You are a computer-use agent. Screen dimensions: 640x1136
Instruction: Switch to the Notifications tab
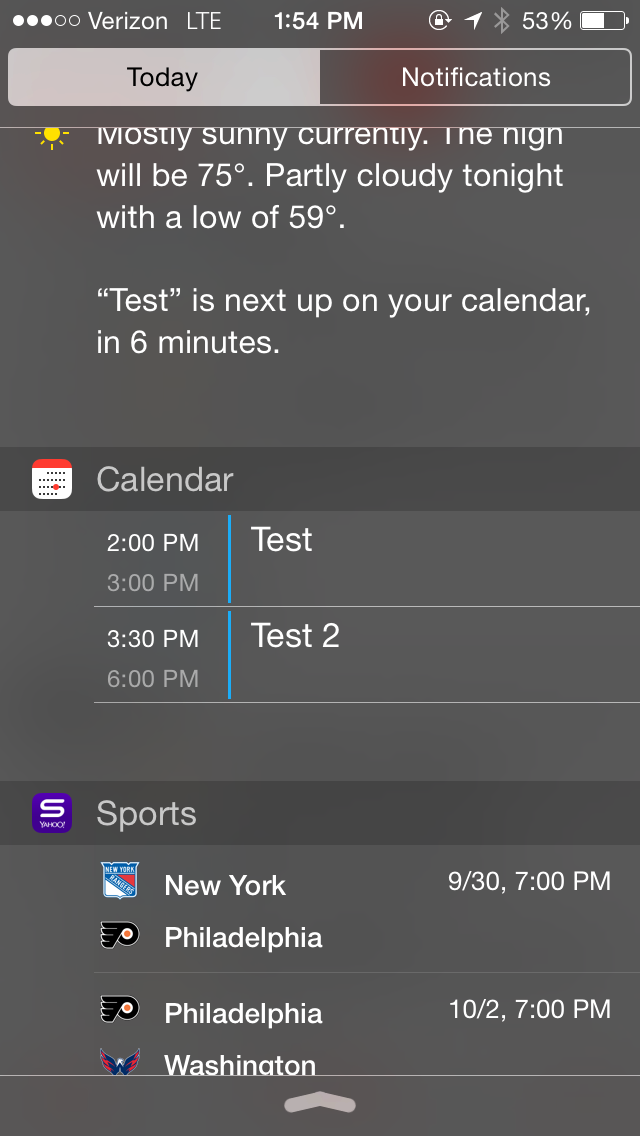click(475, 78)
